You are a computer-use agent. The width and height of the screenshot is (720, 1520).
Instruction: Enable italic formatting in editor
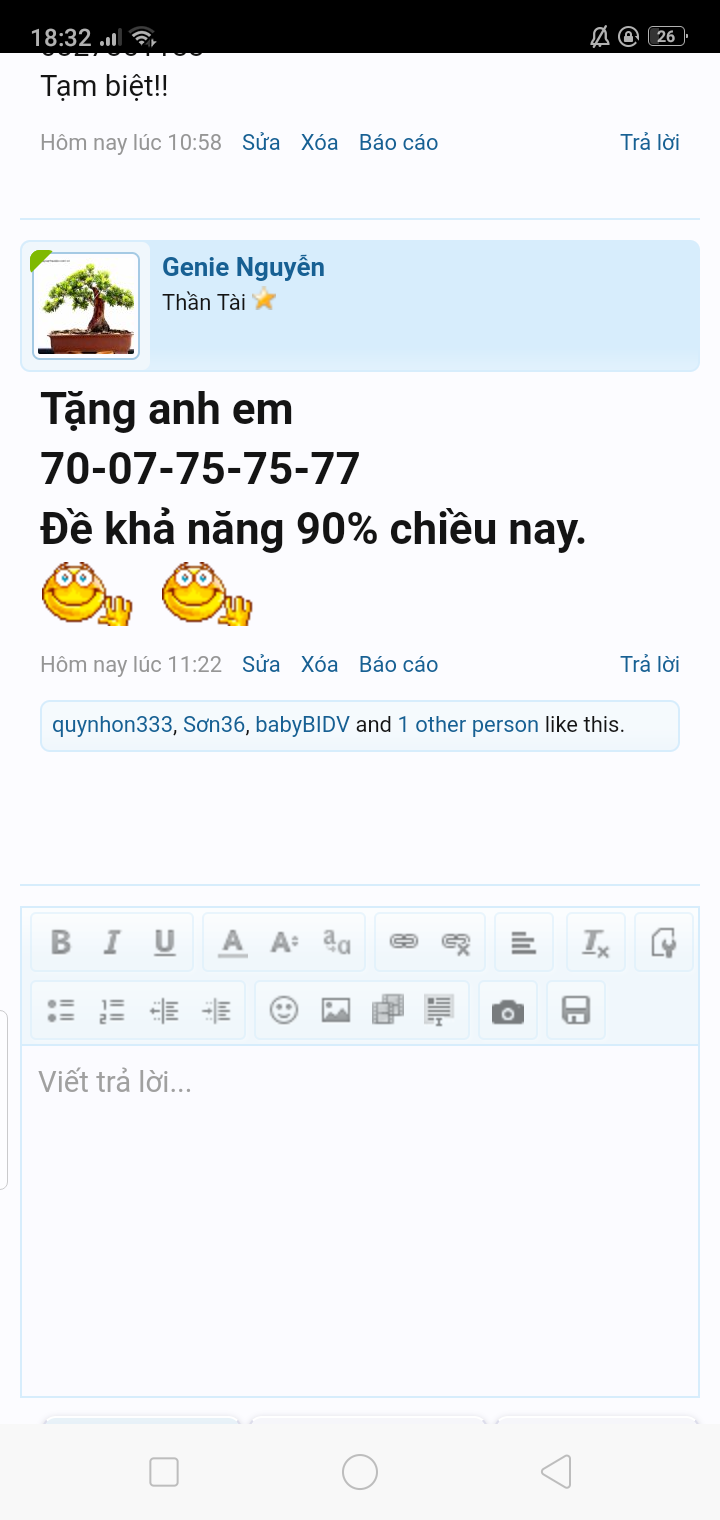click(x=112, y=942)
